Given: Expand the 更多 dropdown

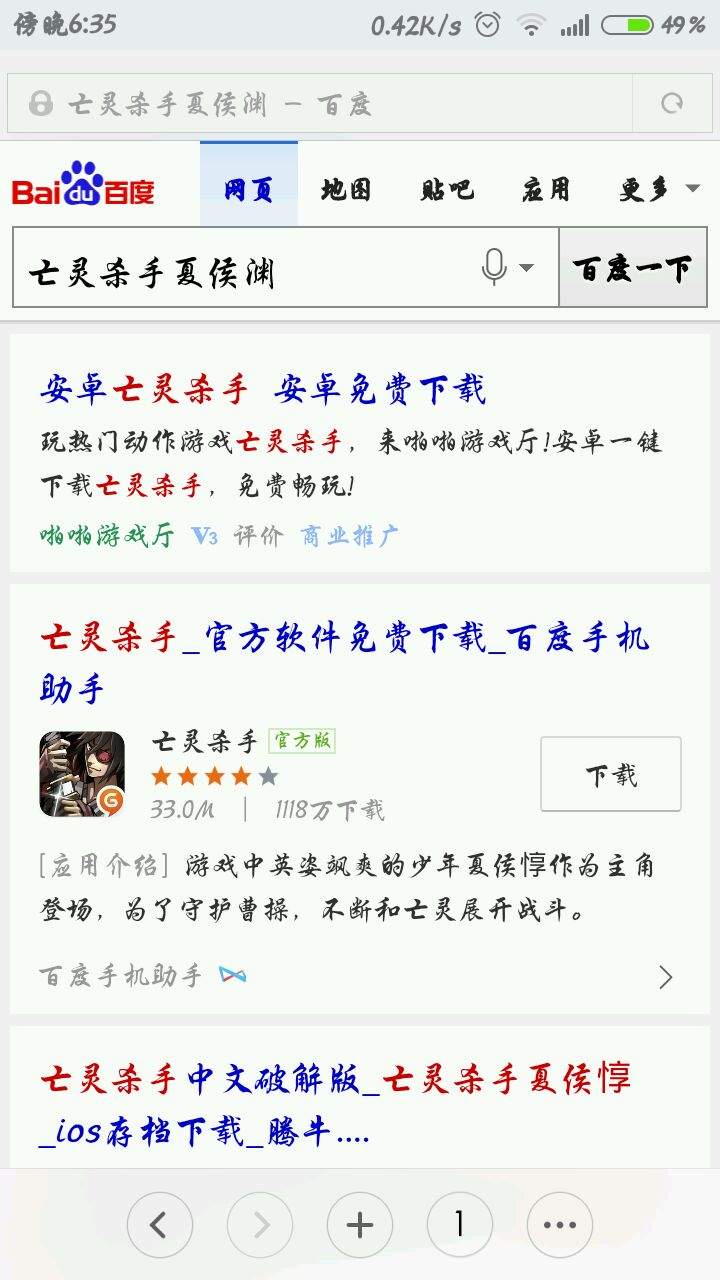Looking at the screenshot, I should tap(659, 189).
